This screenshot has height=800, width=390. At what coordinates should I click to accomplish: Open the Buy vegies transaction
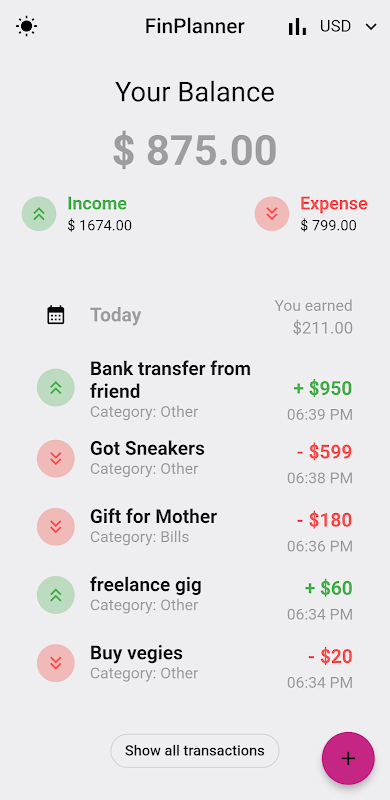pos(195,663)
